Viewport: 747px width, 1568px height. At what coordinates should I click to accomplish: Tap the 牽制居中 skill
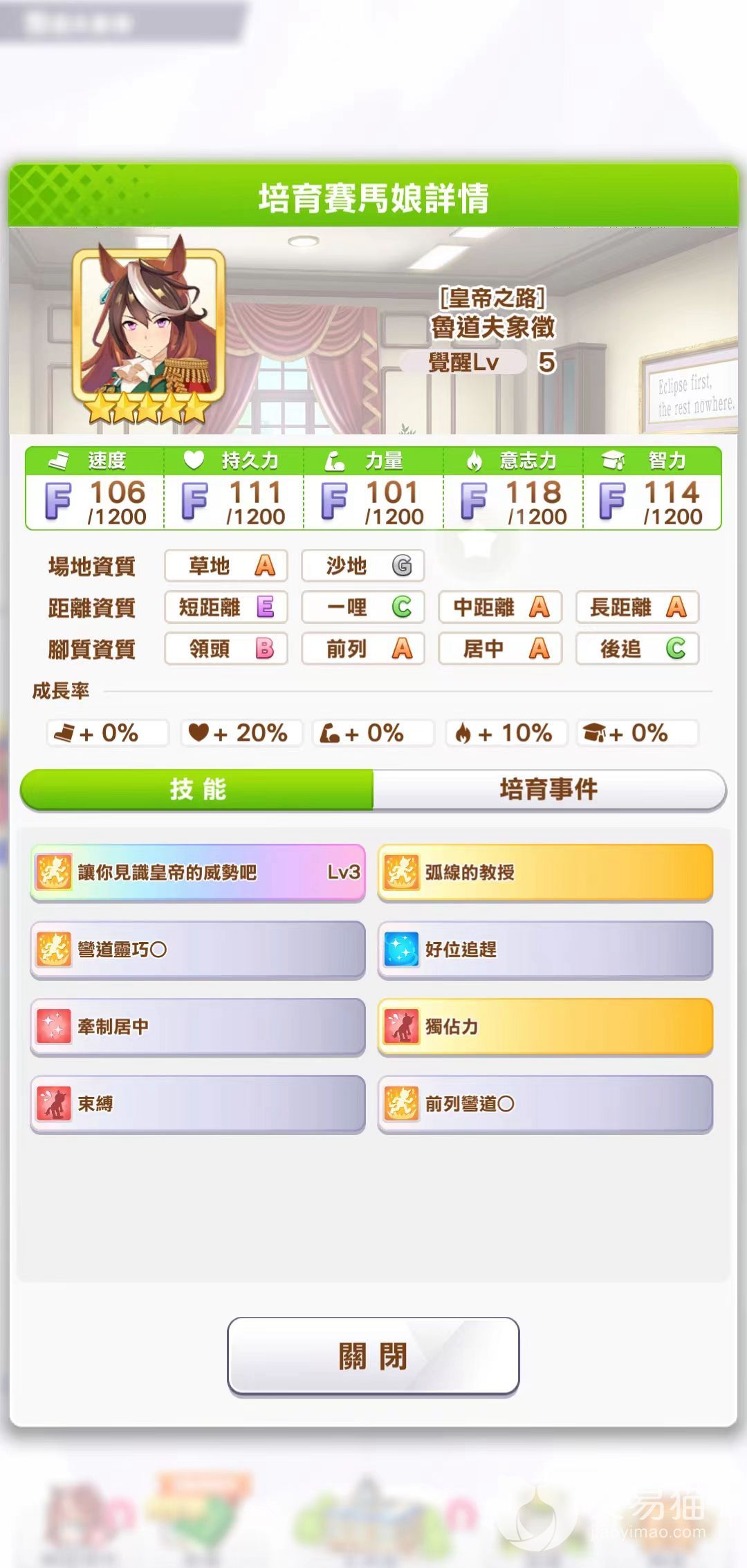[198, 1026]
